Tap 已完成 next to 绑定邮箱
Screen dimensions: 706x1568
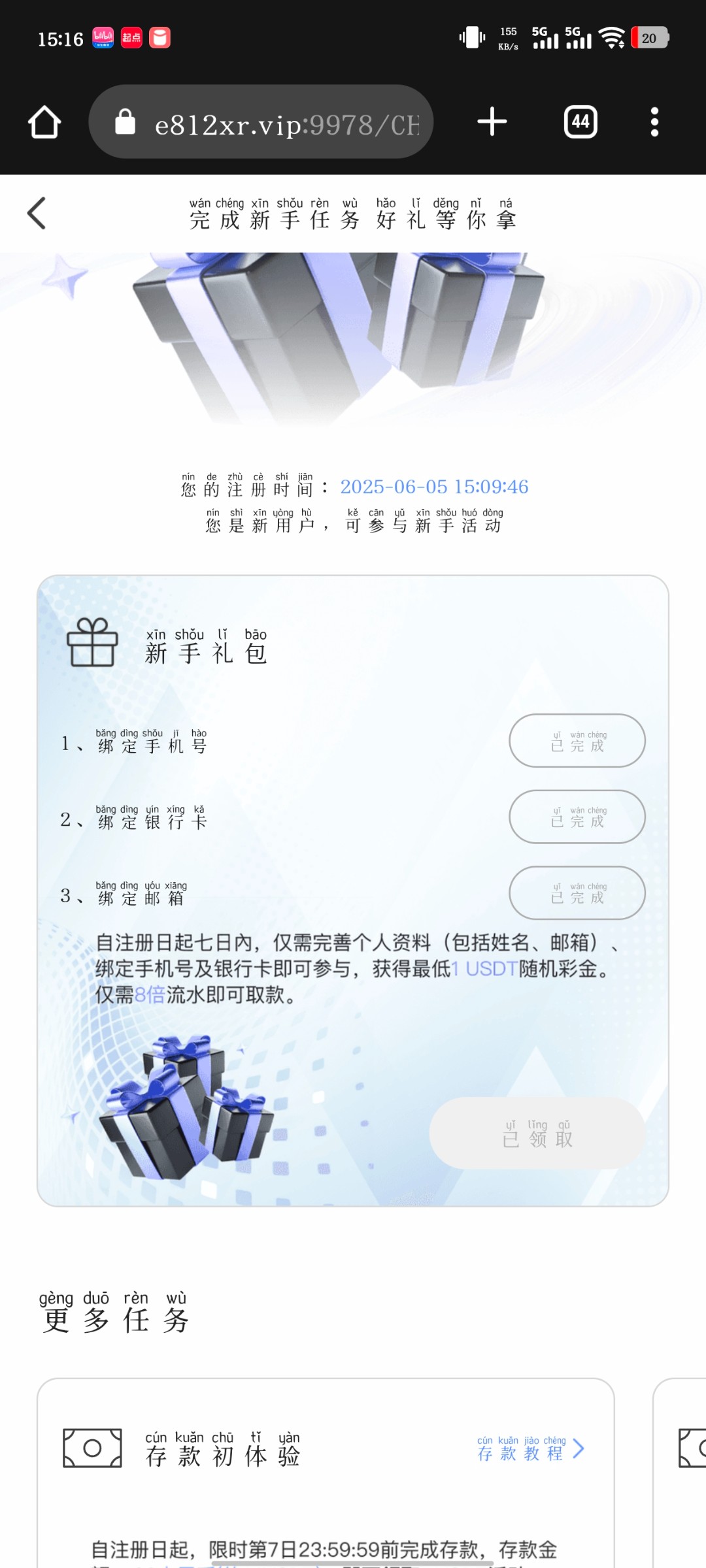(x=577, y=893)
